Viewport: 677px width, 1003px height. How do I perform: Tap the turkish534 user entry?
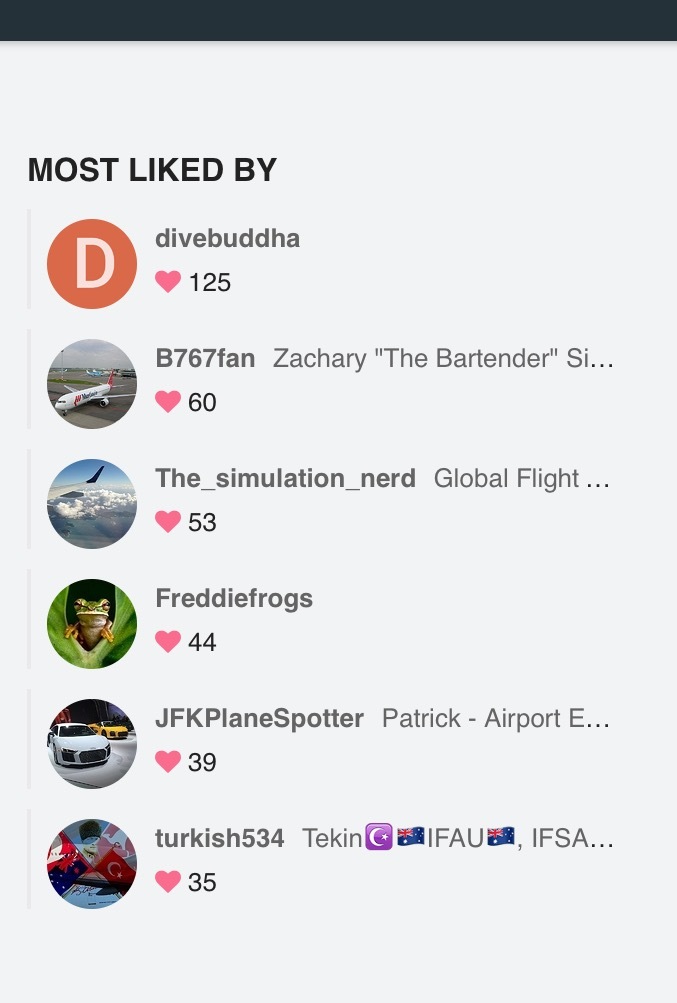pos(219,839)
